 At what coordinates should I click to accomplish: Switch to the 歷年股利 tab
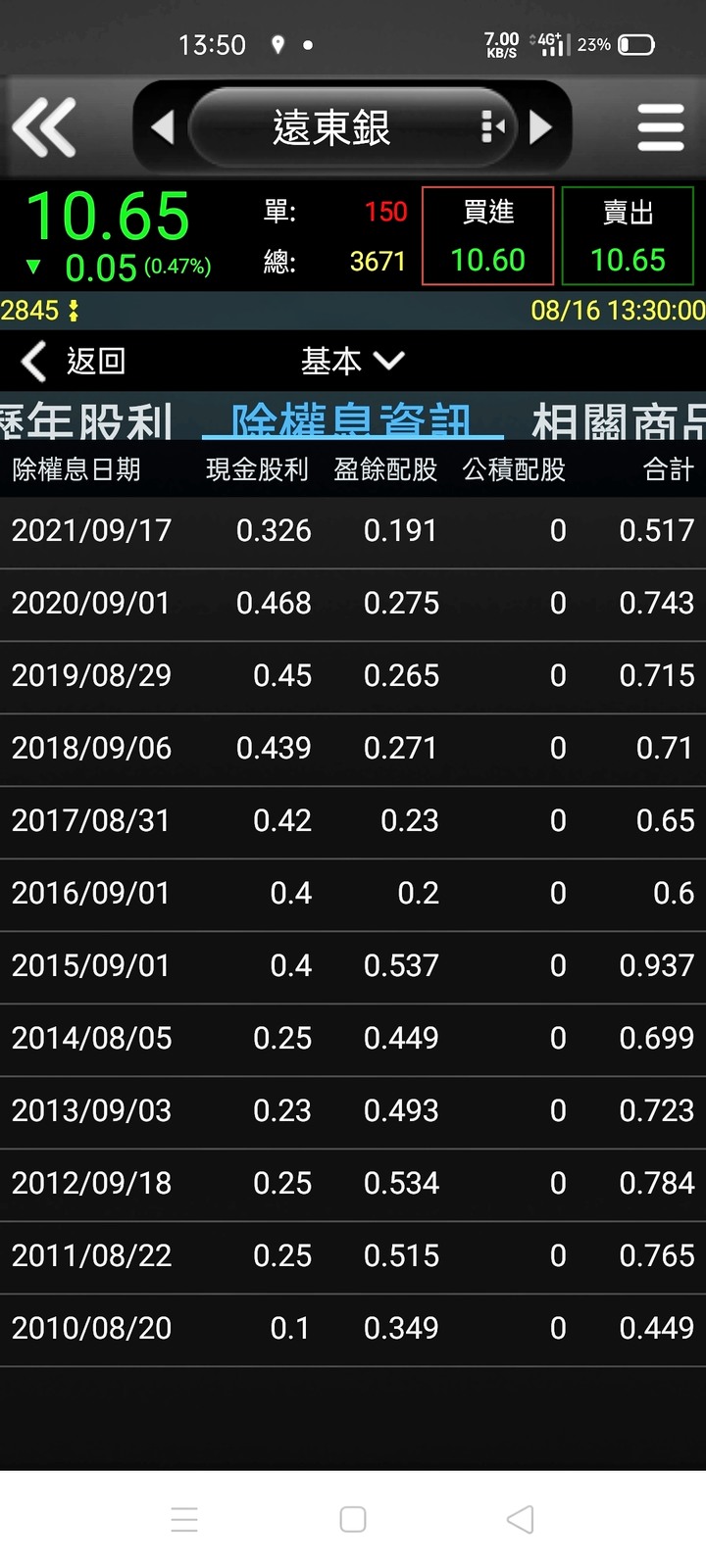86,419
